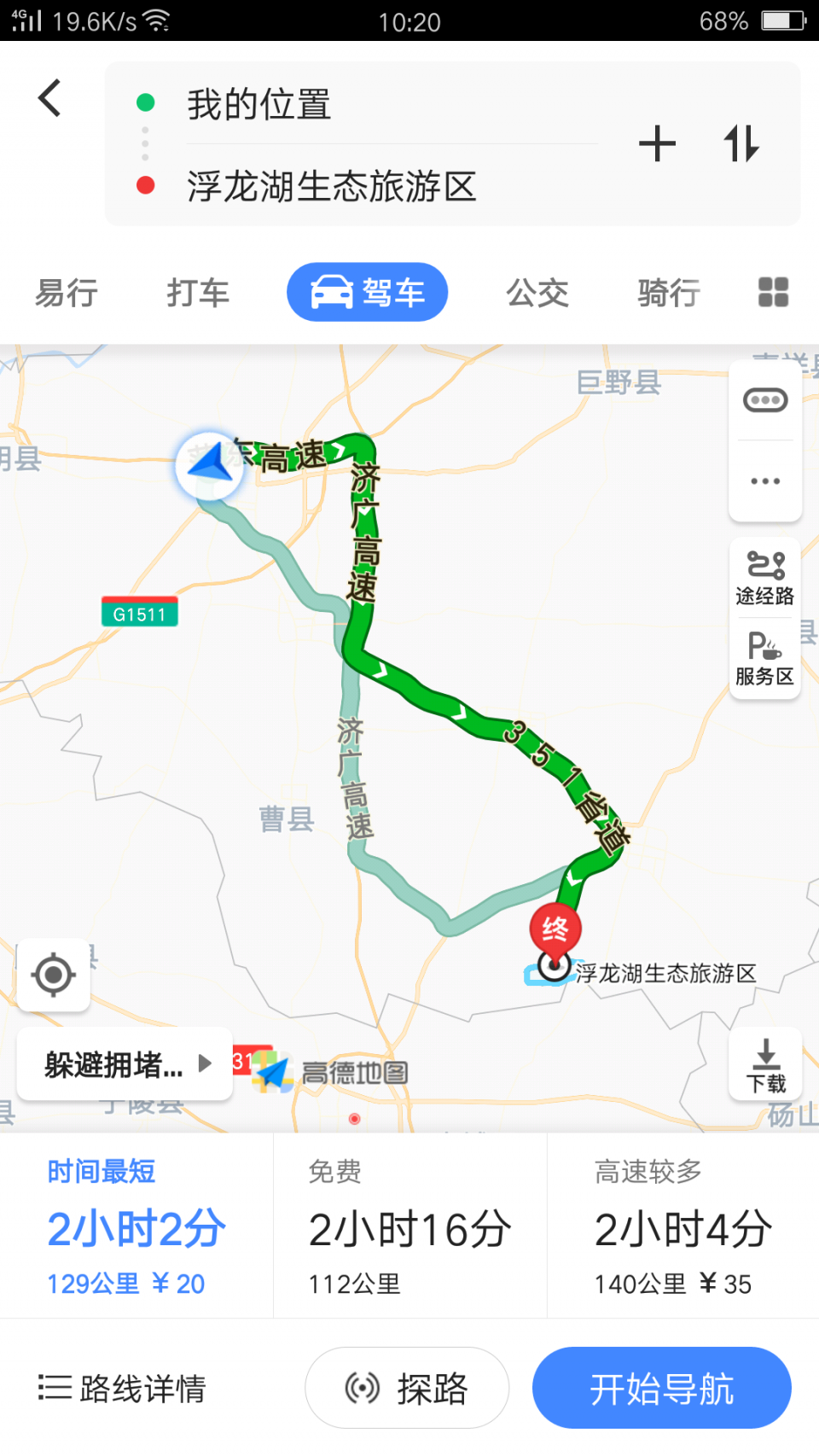The width and height of the screenshot is (819, 1456).
Task: Open the map overflow three-dots menu
Action: (x=765, y=480)
